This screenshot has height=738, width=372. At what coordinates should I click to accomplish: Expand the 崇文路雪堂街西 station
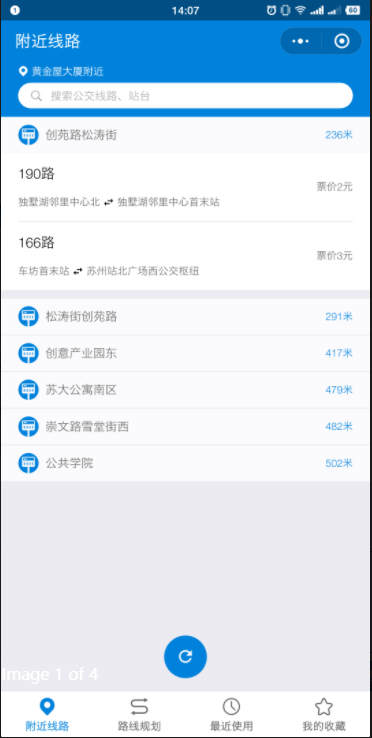(x=185, y=427)
